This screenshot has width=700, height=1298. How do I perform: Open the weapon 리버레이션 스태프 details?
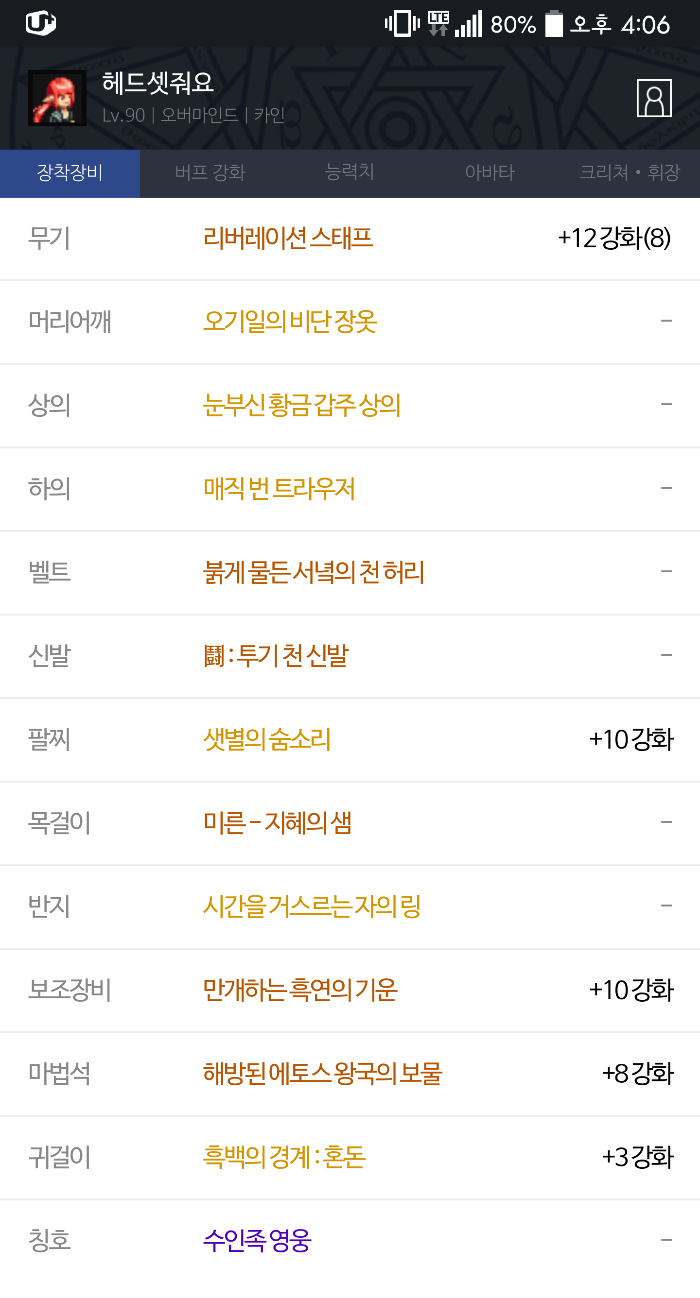(288, 239)
